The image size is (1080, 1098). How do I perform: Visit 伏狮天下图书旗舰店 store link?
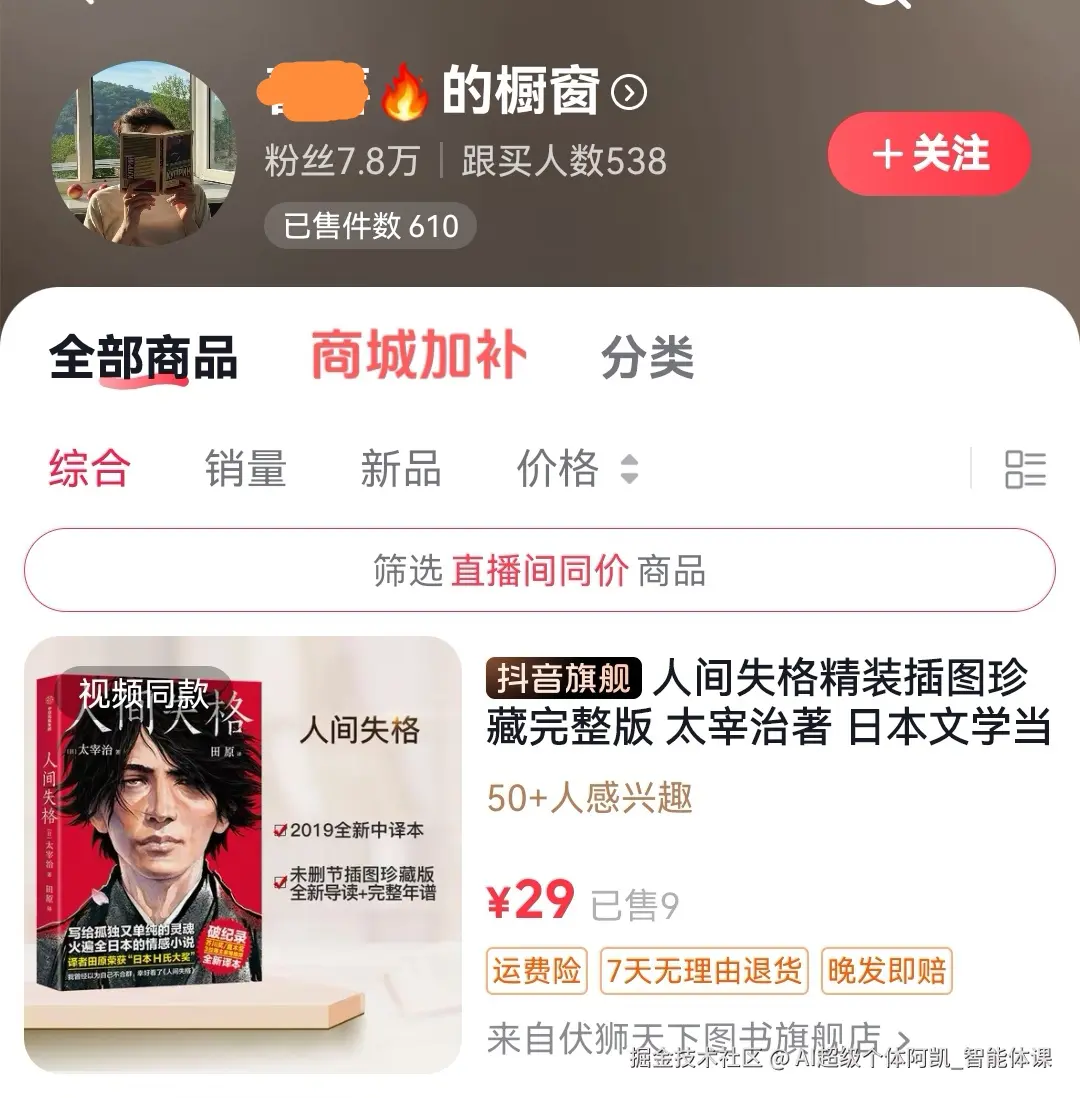click(699, 1038)
